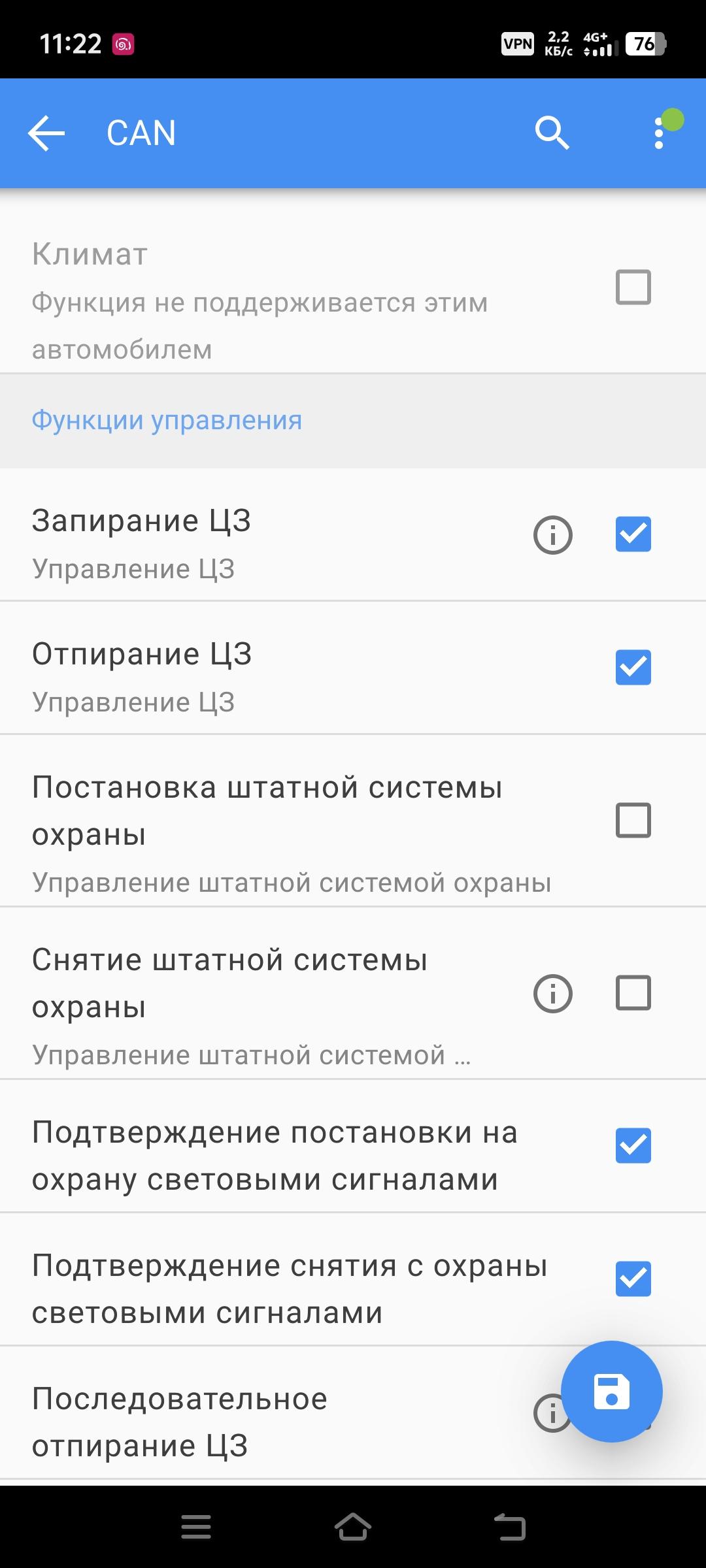706x1568 pixels.
Task: Disable Подтверждение постановки на охрану световыми сигналами
Action: click(633, 1146)
